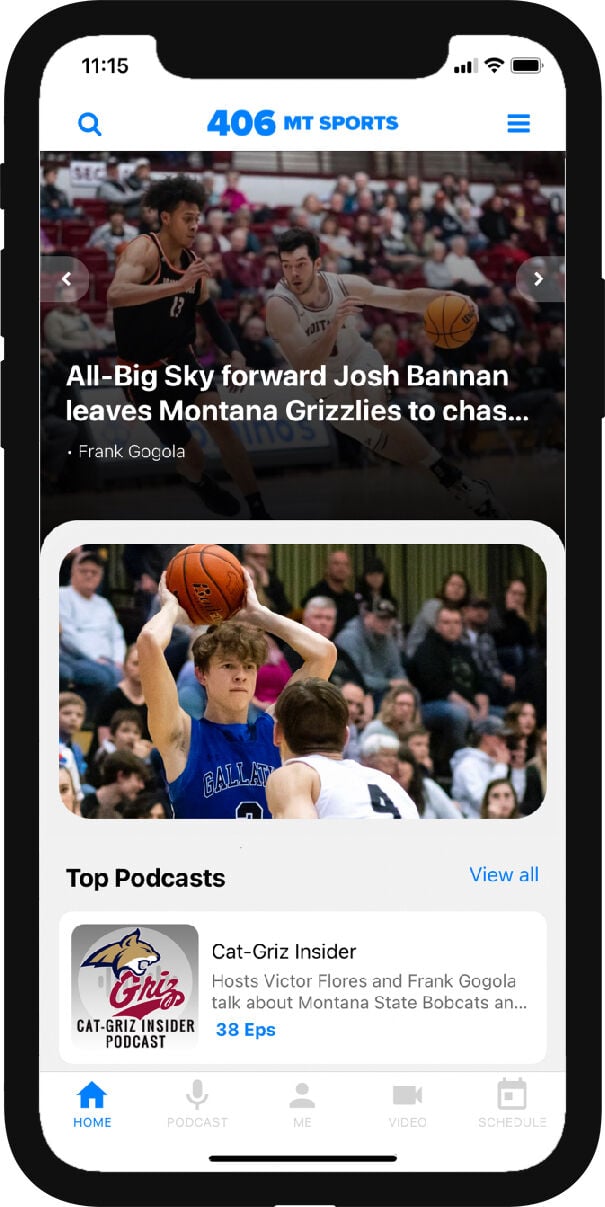Screen dimensions: 605x1207
Task: Select the Home tab
Action: tap(92, 1103)
